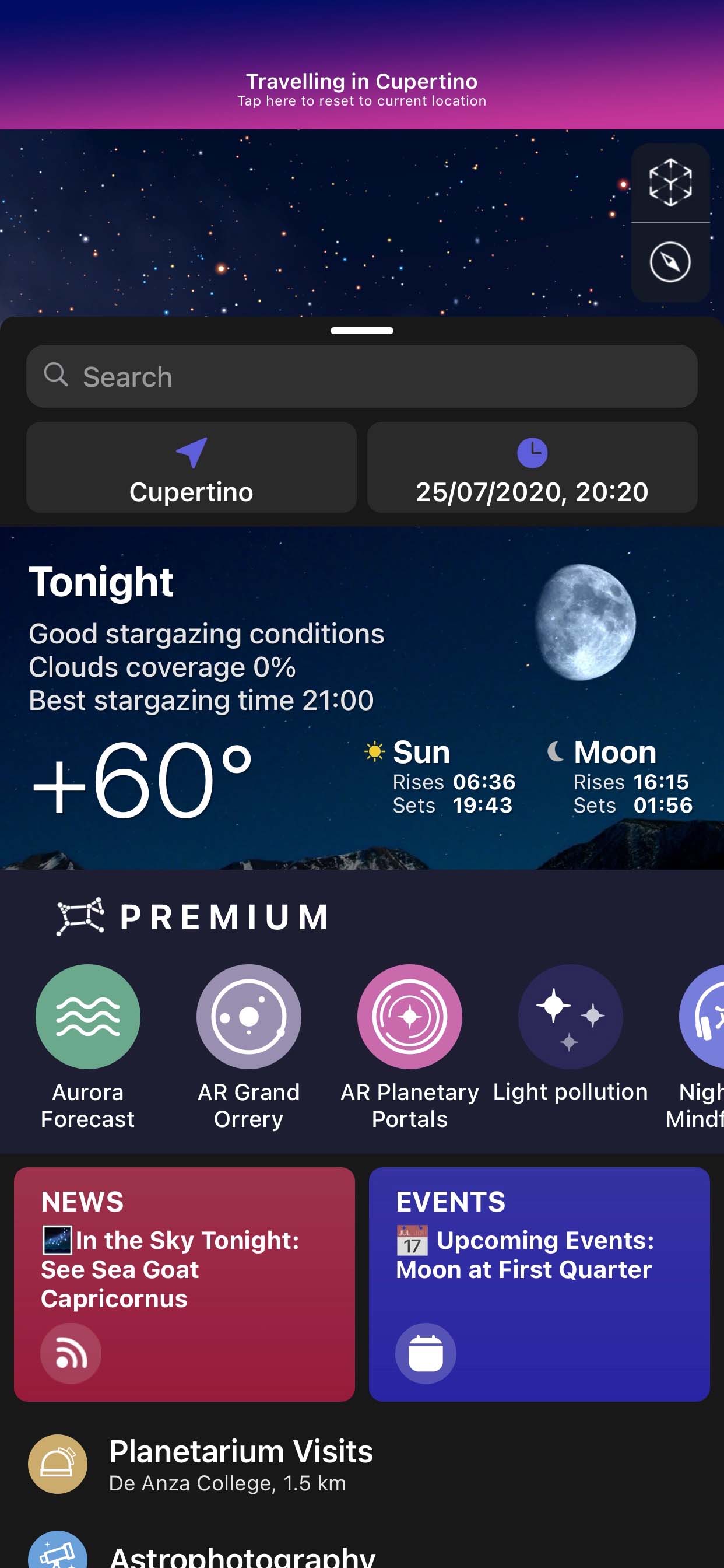Focus the Search field
Screen dimensions: 724x1568
362,376
